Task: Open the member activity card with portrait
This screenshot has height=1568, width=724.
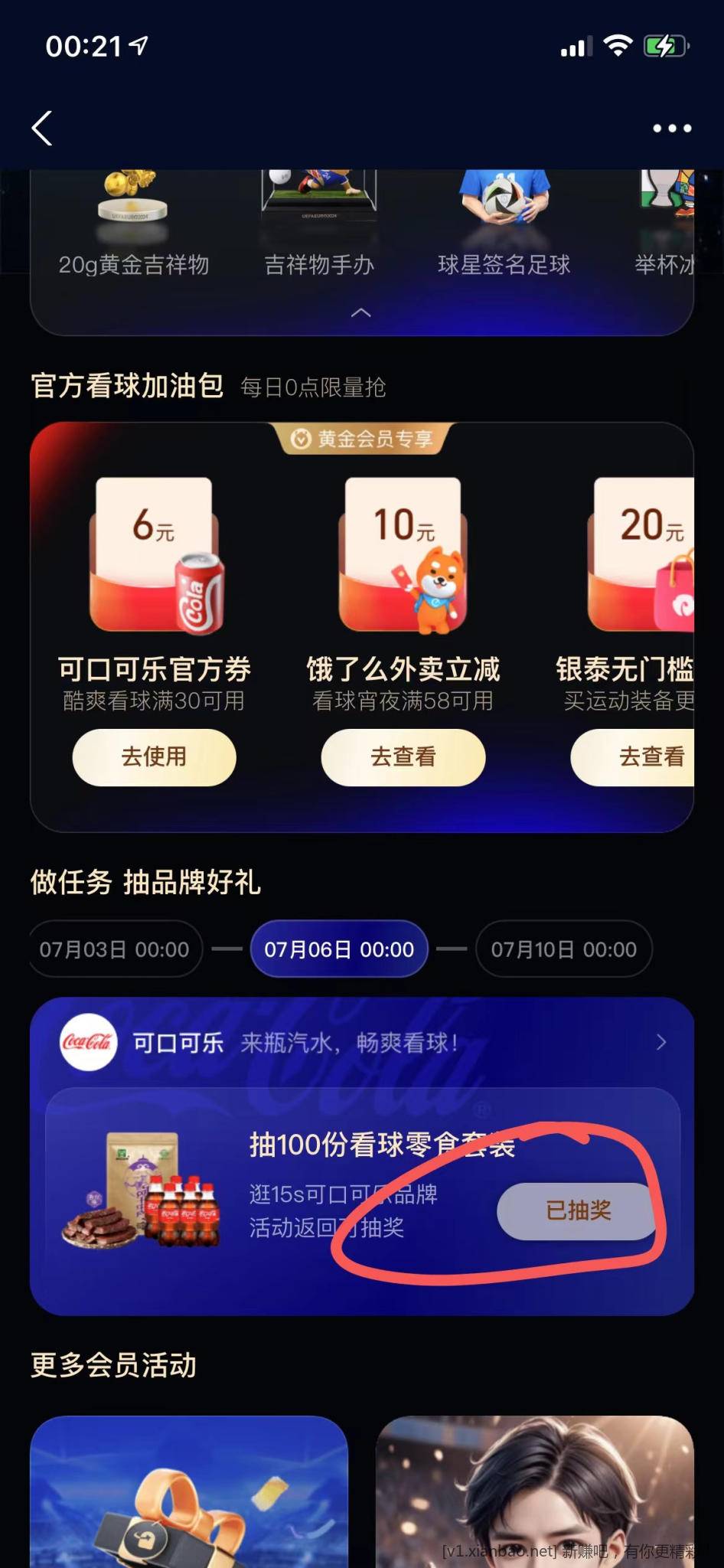Action: point(534,1493)
